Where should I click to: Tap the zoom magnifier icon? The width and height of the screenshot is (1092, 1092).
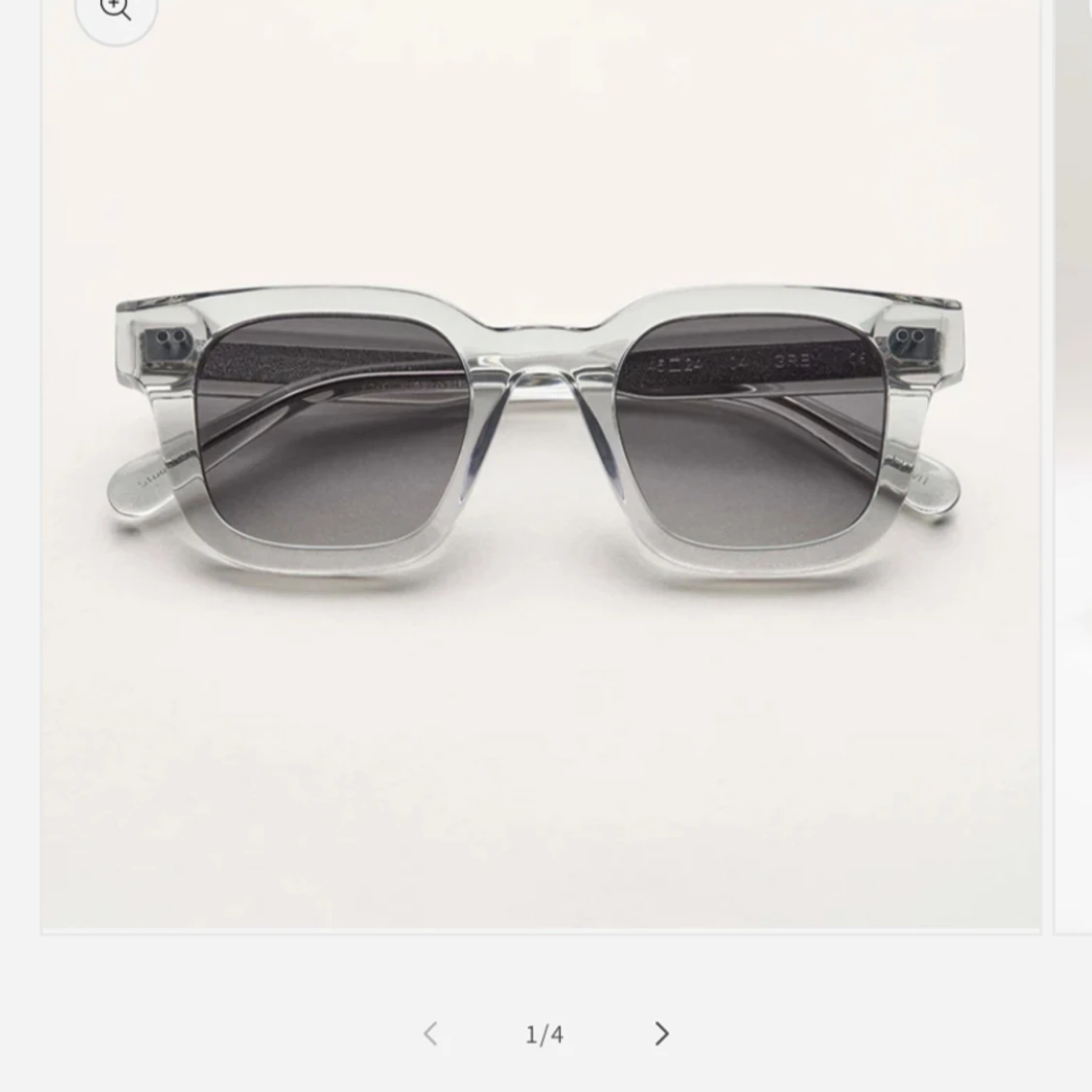(116, 11)
